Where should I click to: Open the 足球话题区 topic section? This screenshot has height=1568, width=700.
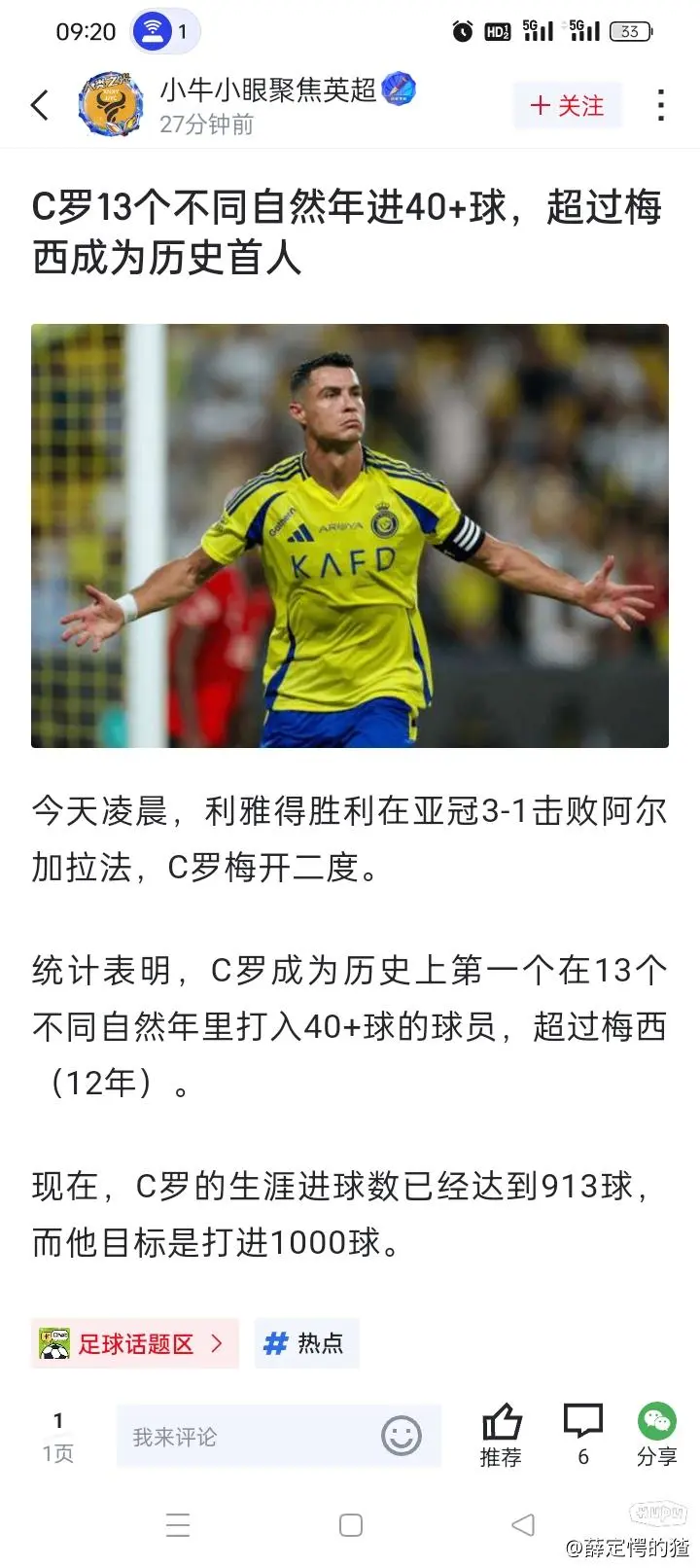pyautogui.click(x=134, y=1343)
